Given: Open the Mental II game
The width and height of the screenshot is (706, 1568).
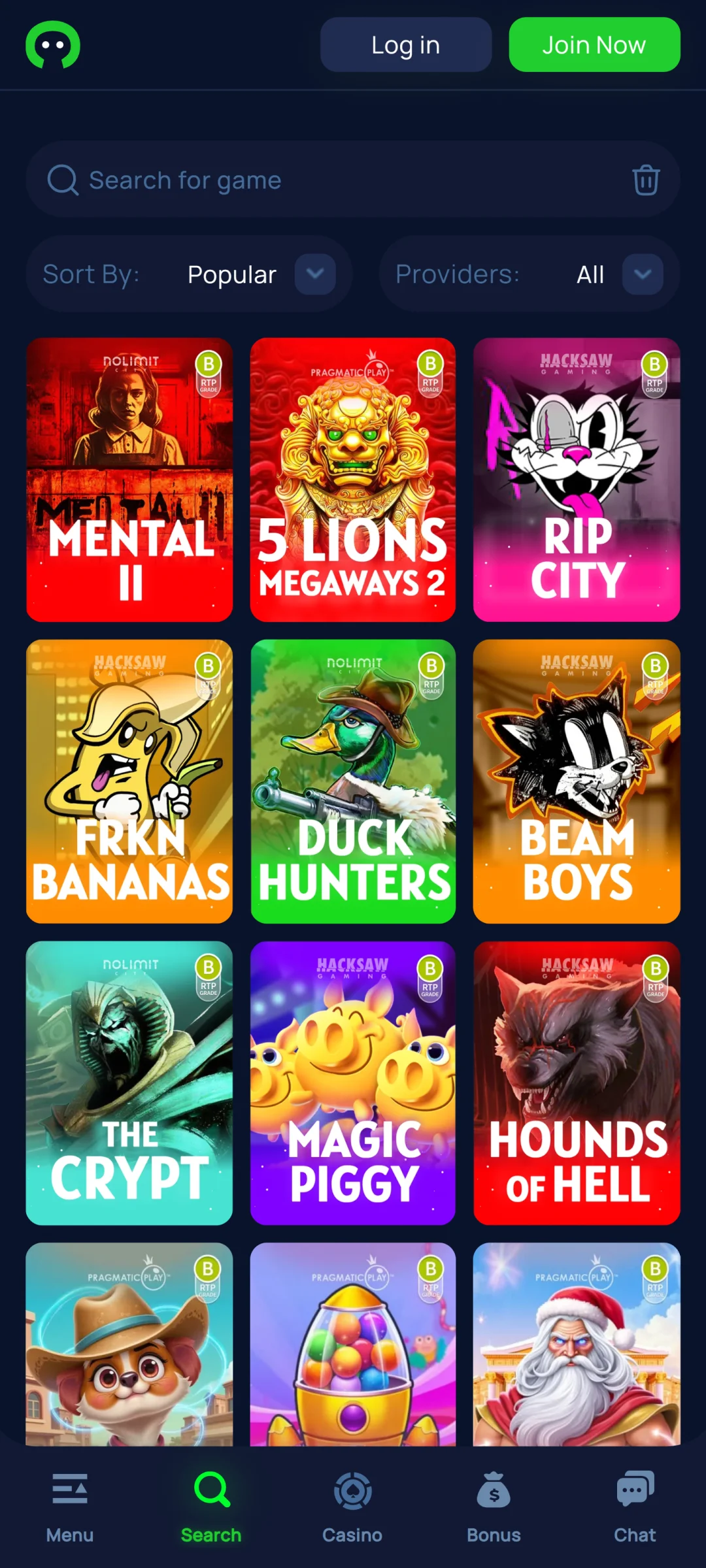Looking at the screenshot, I should point(129,480).
